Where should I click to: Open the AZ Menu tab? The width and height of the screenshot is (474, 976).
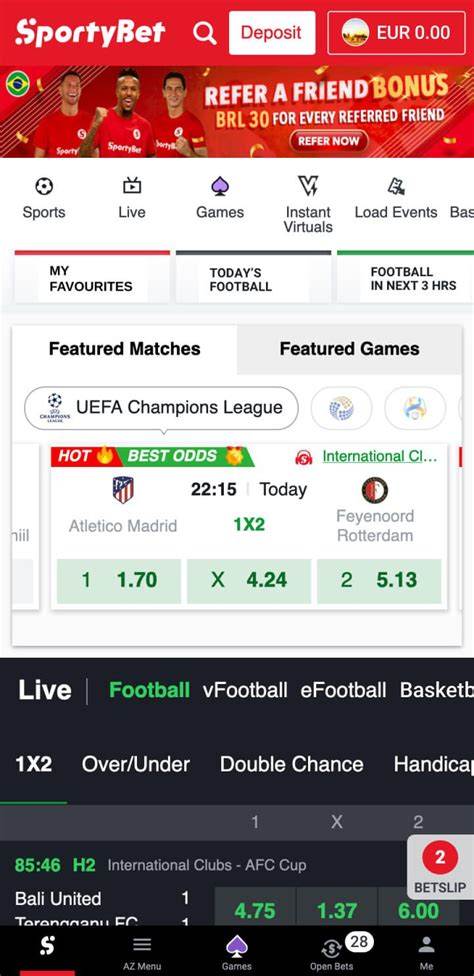pyautogui.click(x=142, y=953)
